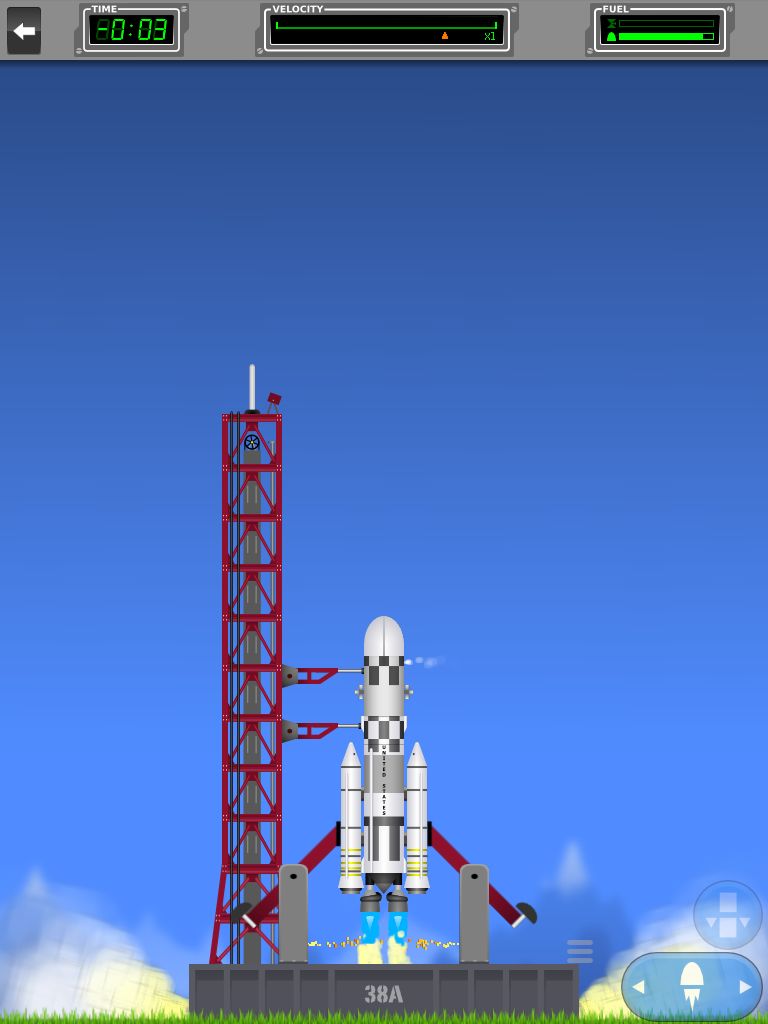Open the hamburger menu above the launchpad

point(580,951)
